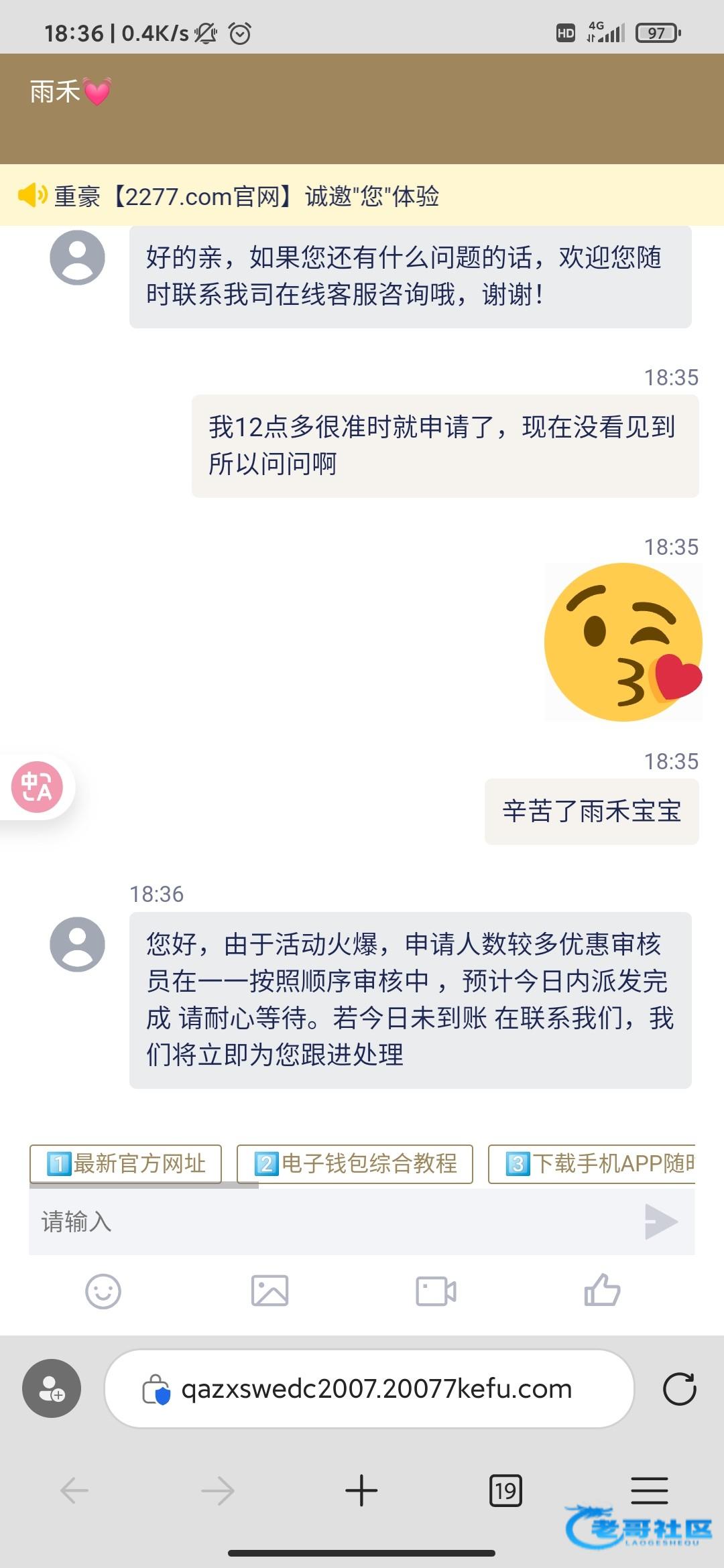Give a thumbs-up rating
724x1568 pixels.
pos(602,1291)
